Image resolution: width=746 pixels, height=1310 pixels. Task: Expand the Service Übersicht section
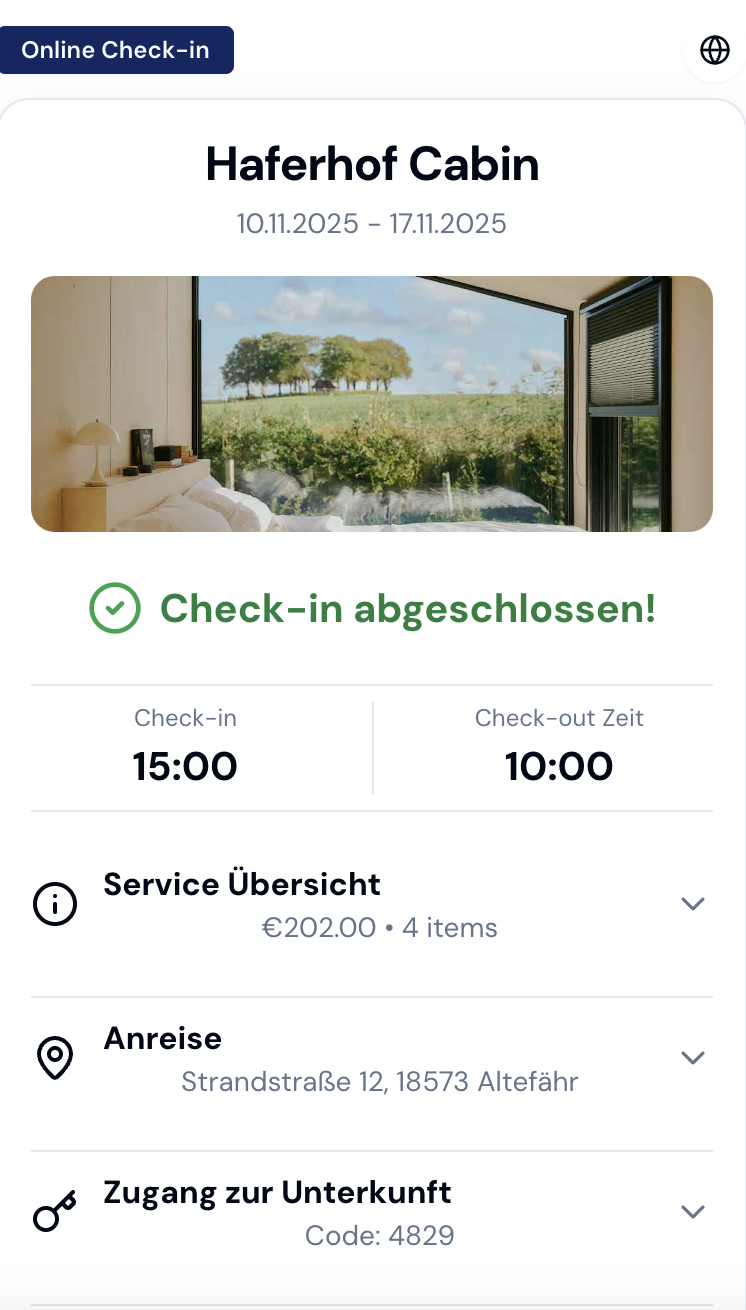pyautogui.click(x=693, y=903)
